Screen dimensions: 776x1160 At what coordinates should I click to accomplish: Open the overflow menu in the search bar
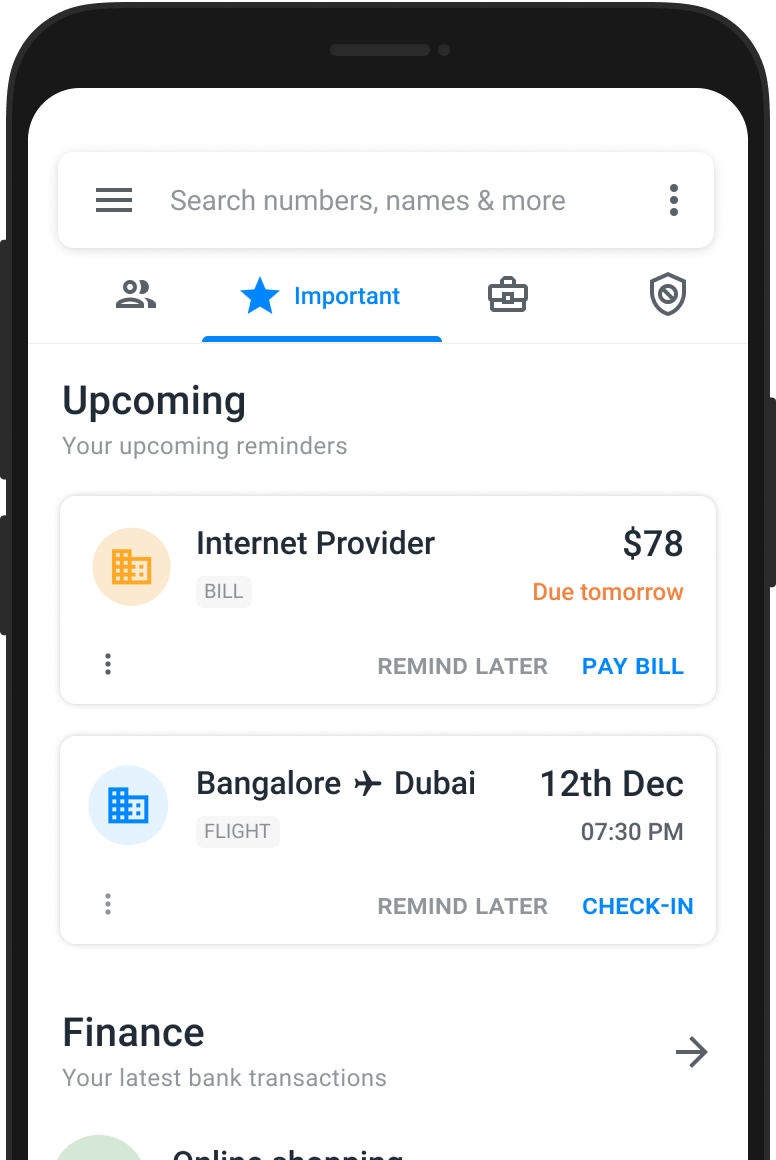[x=674, y=201]
